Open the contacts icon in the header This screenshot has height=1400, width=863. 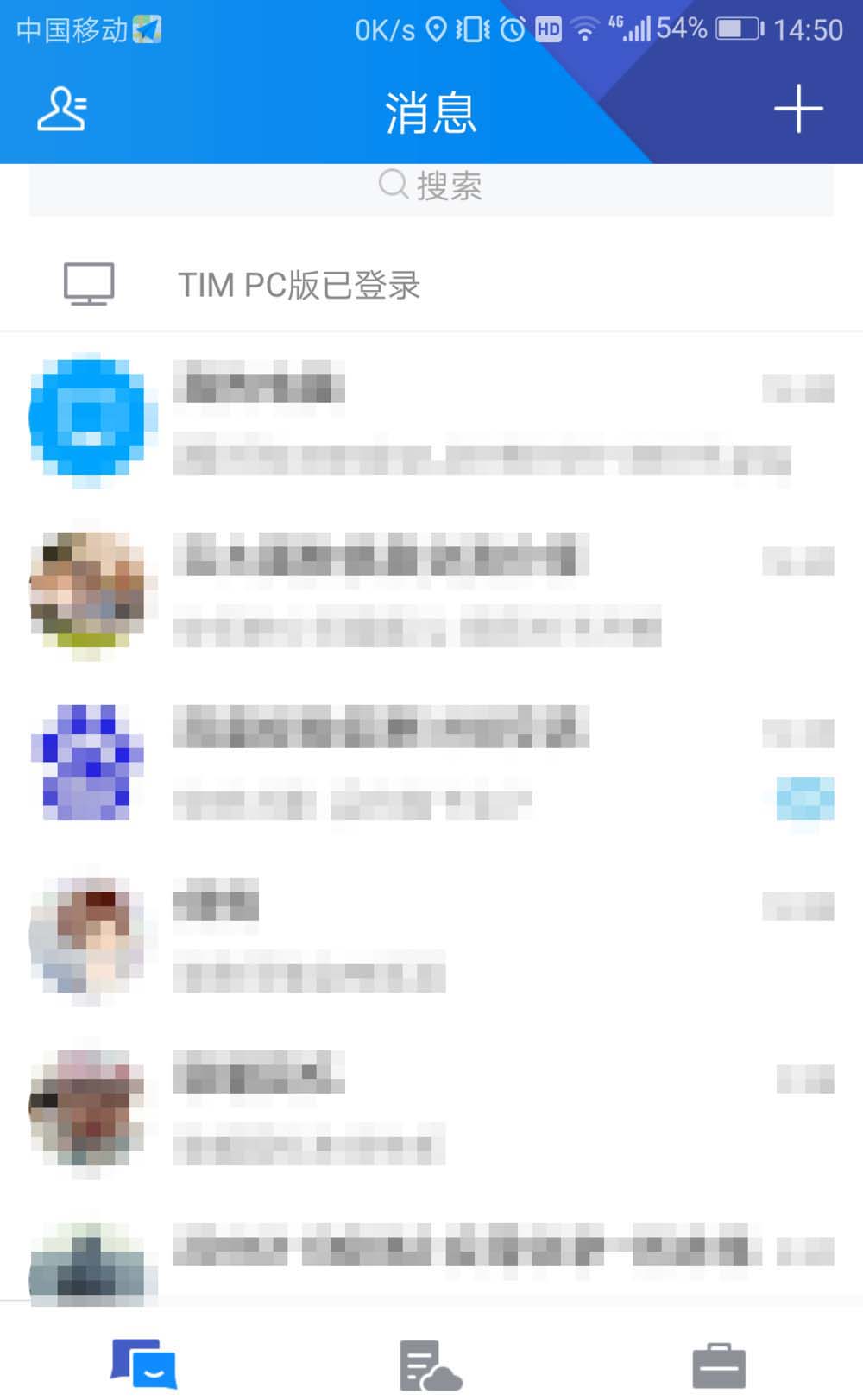62,110
